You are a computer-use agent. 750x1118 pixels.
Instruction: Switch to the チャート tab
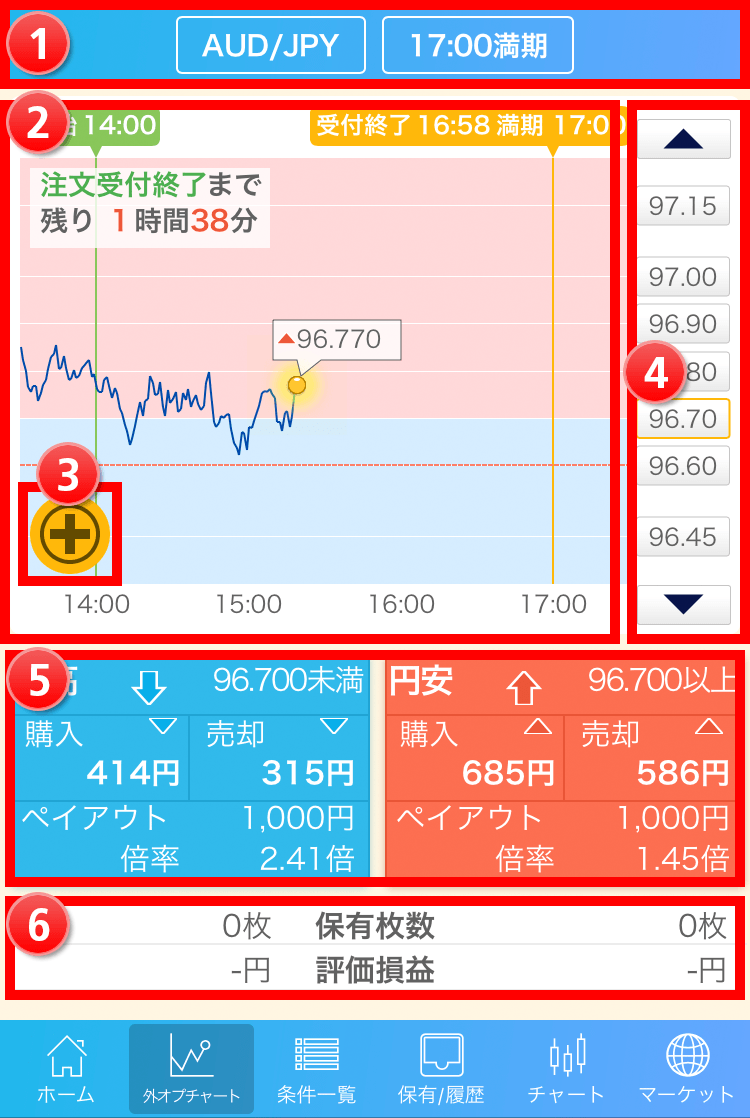tap(566, 1069)
